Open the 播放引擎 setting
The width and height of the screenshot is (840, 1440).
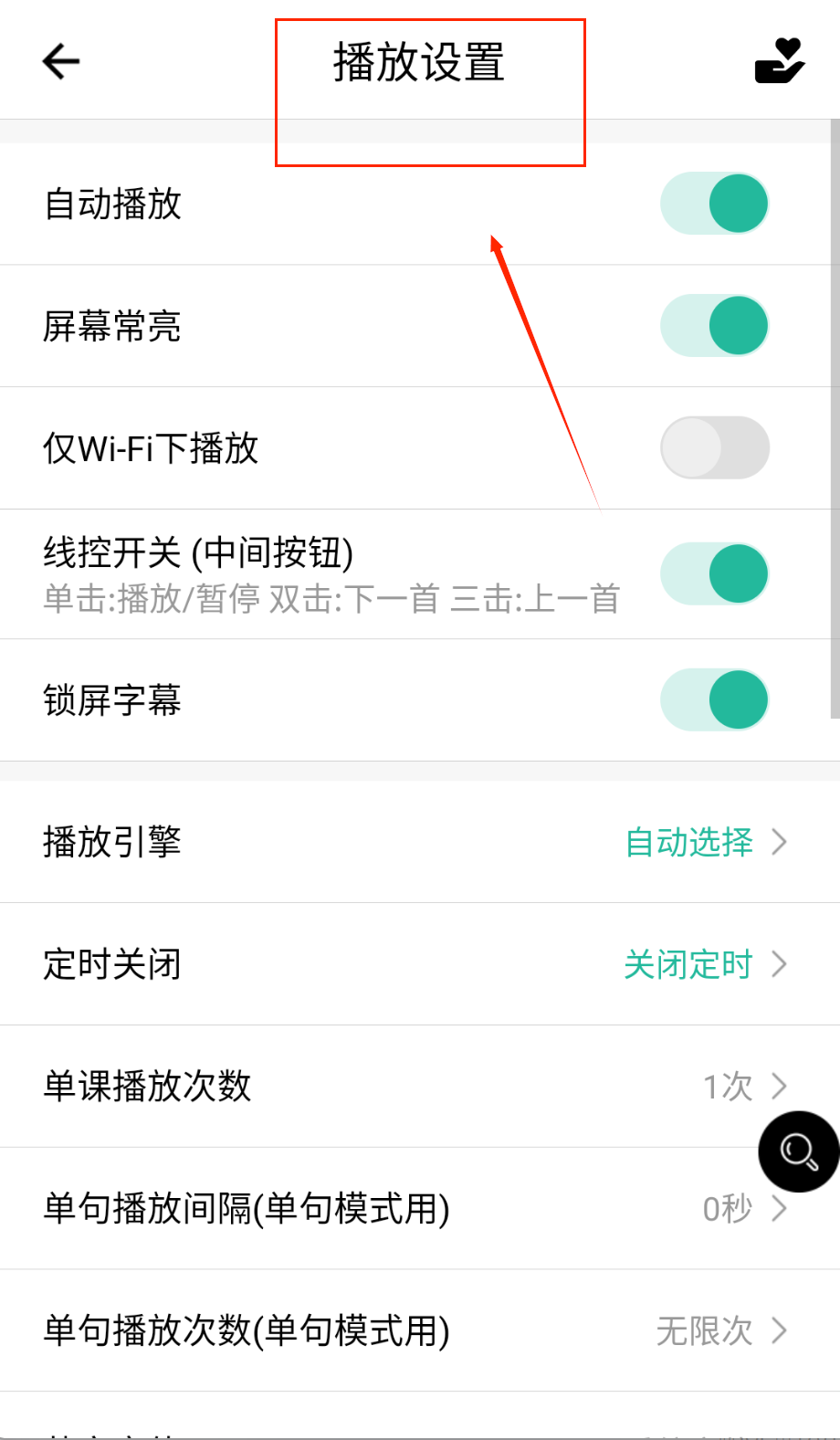tap(420, 842)
